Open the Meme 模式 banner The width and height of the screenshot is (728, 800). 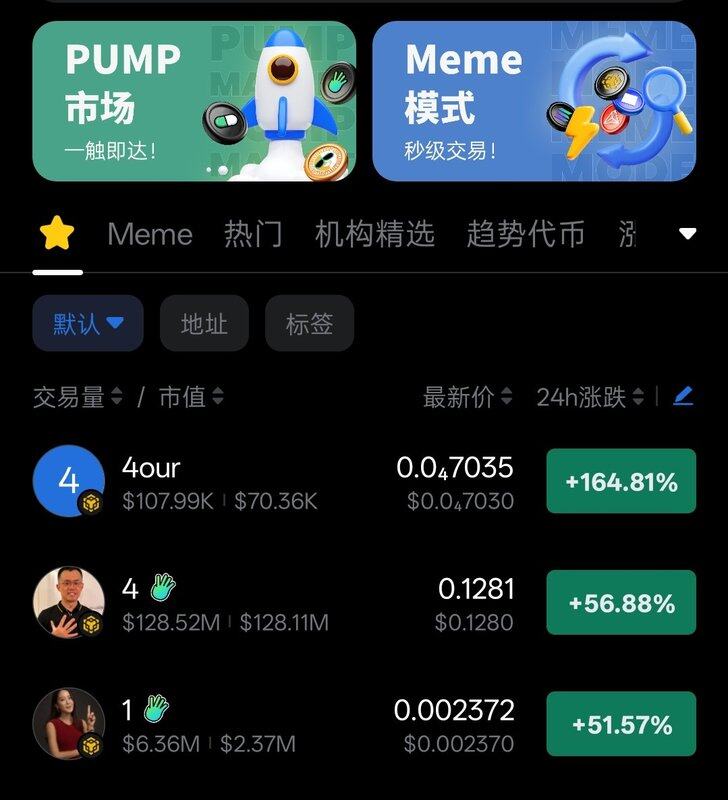[534, 101]
